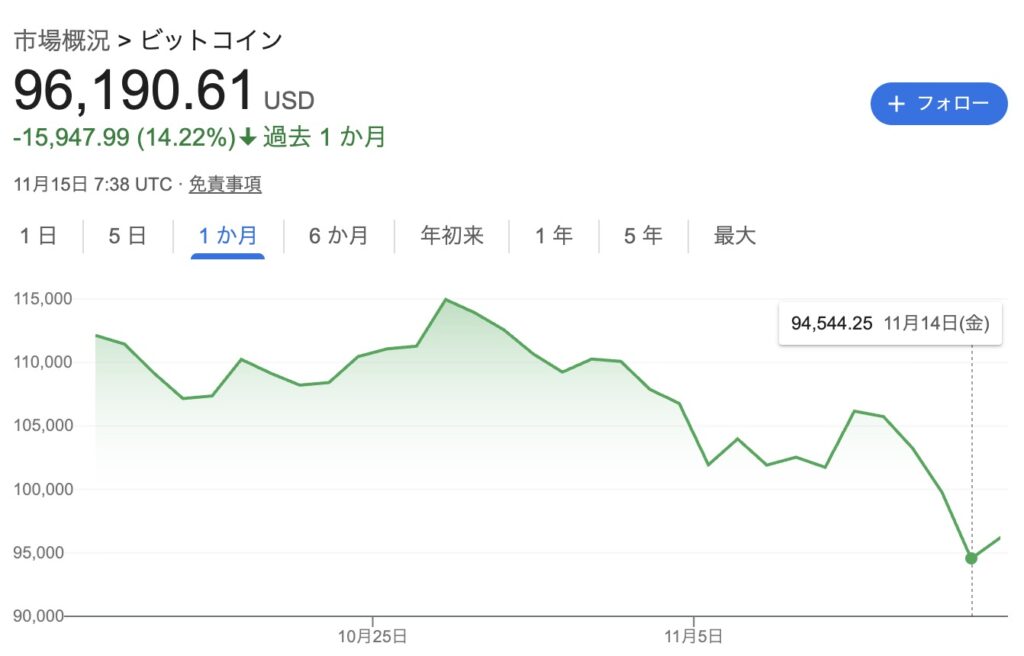Open the 免責事項 disclaimer link

point(225,184)
